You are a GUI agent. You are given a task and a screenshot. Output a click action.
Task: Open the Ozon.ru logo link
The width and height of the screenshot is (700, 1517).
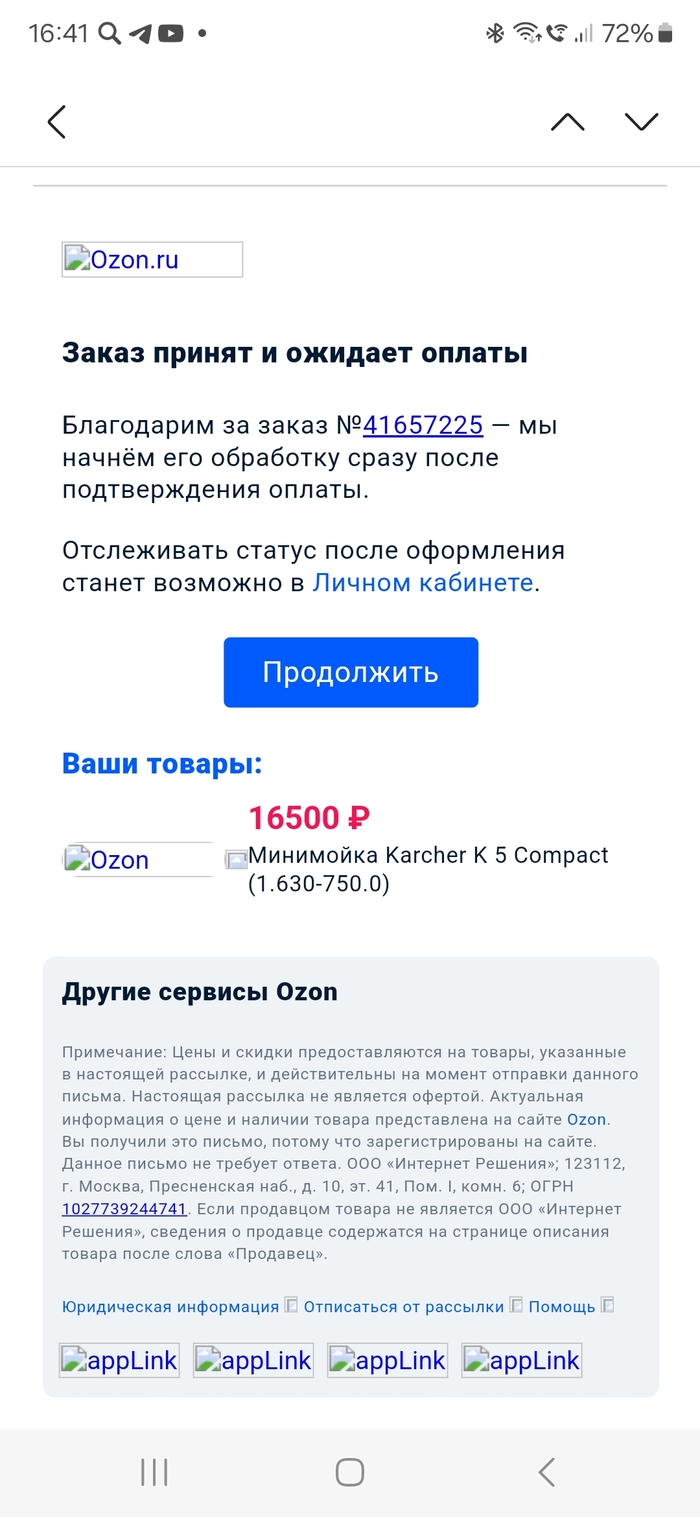[x=152, y=260]
